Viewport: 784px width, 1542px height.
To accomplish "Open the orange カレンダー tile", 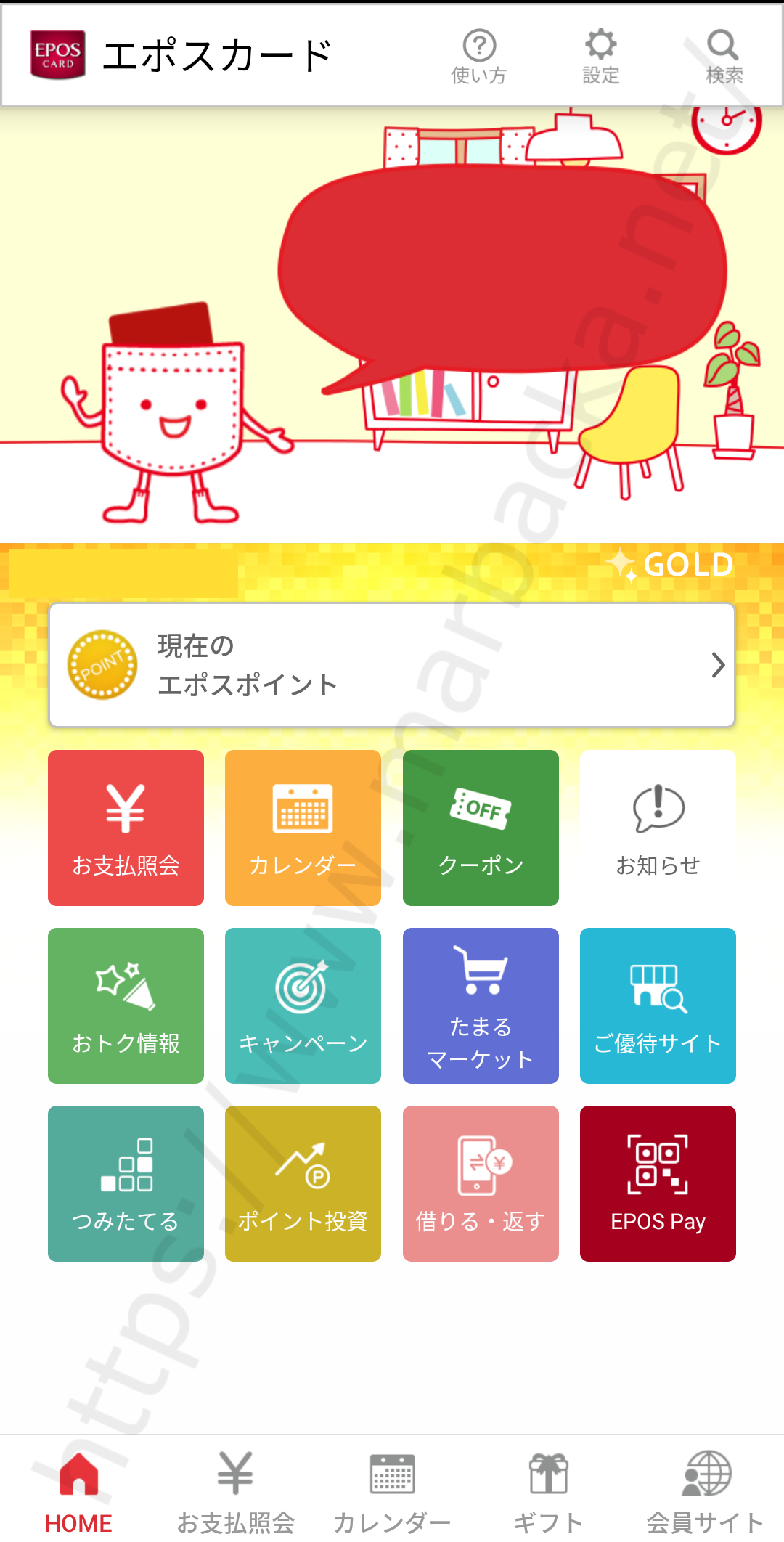I will click(x=303, y=828).
